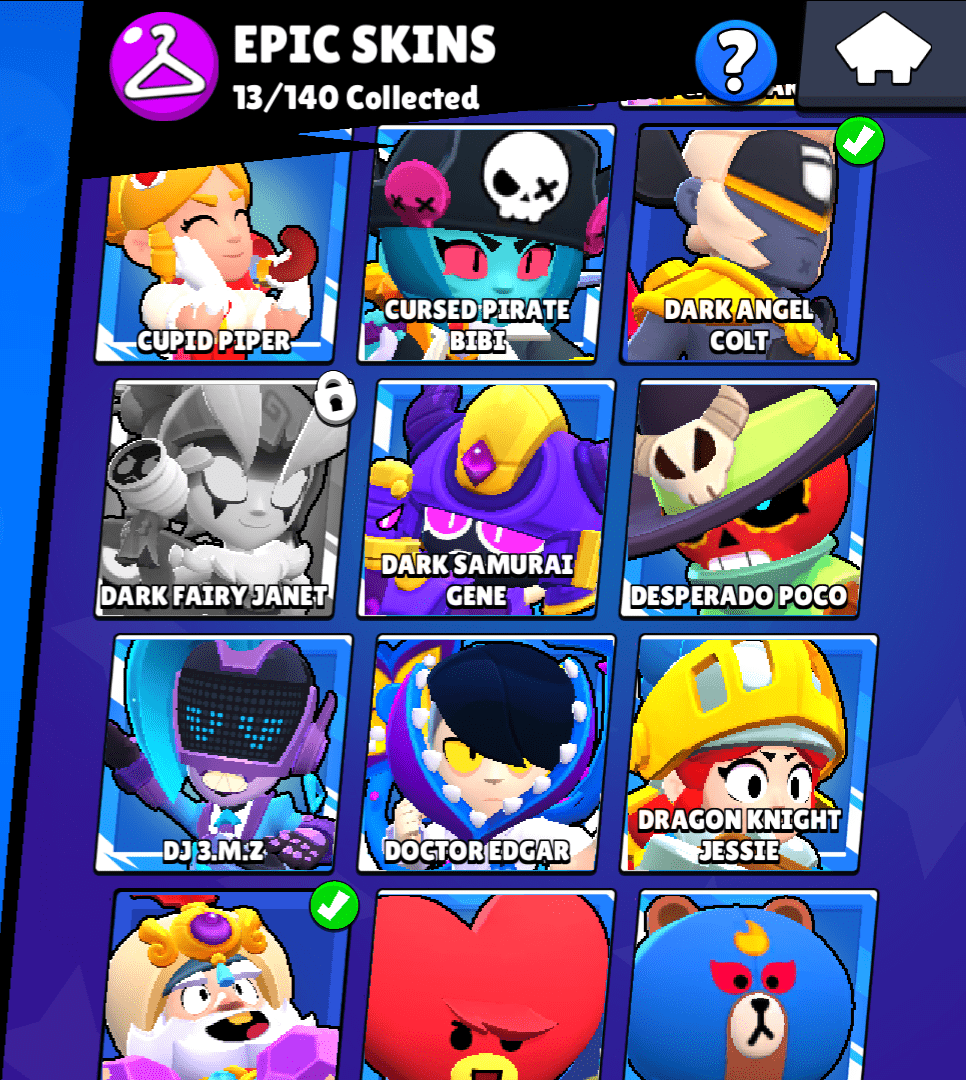The image size is (966, 1080).
Task: View the Desperado Poco skin
Action: tap(750, 498)
